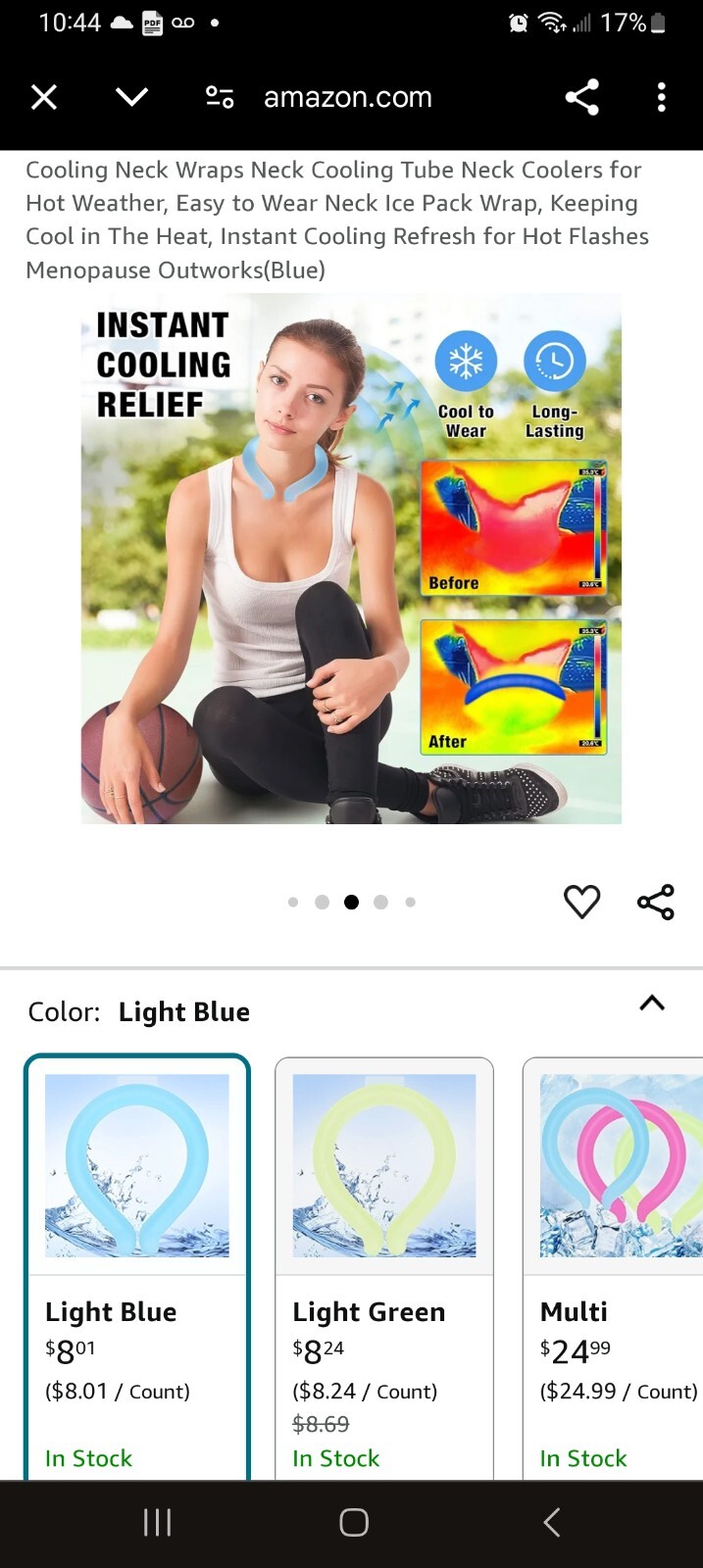The image size is (703, 1568).
Task: Collapse the Color options section
Action: pos(652,1003)
